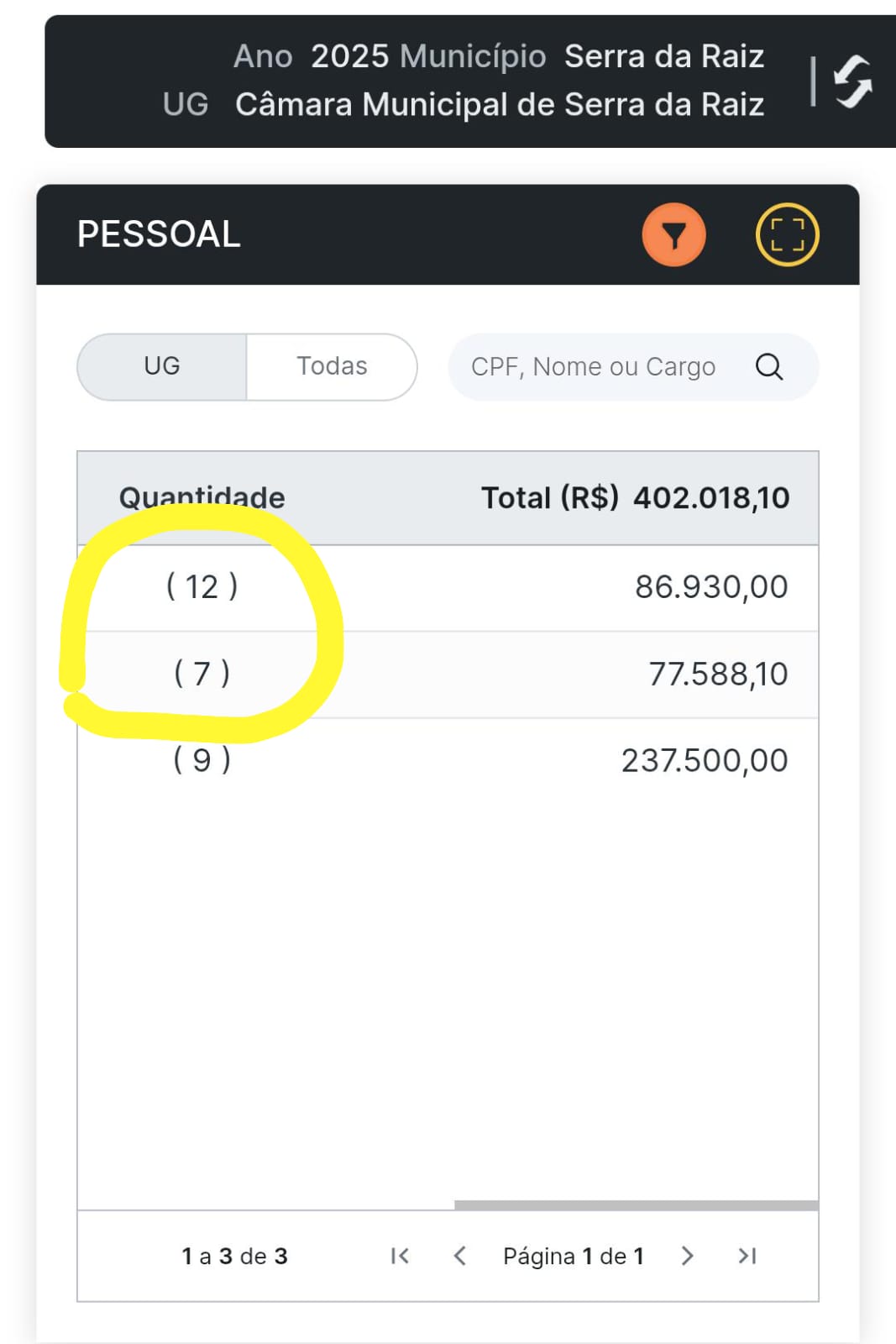Go to the first page
The width and height of the screenshot is (896, 1344).
(x=400, y=1256)
